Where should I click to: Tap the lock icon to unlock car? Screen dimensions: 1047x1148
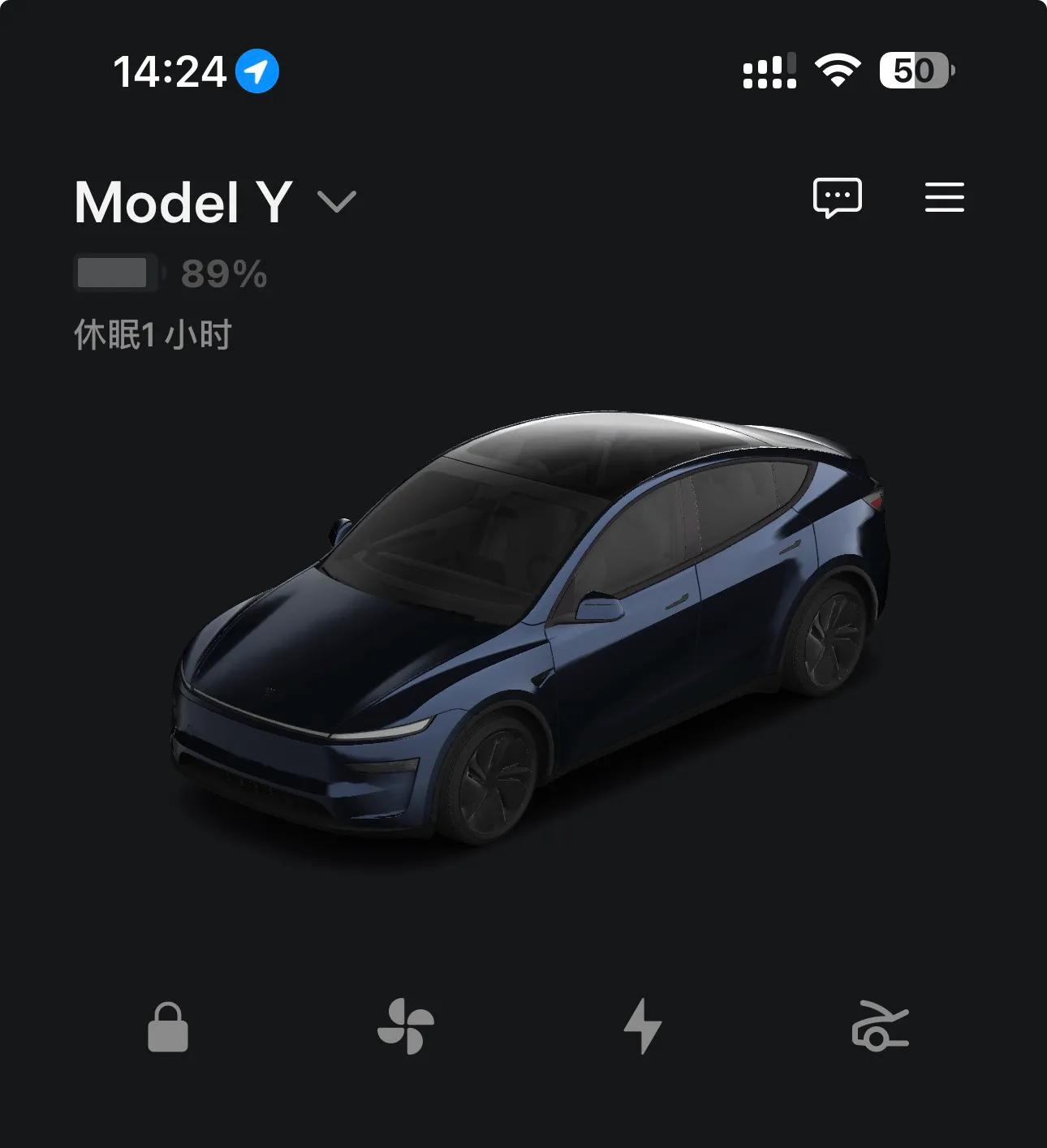pos(168,1027)
